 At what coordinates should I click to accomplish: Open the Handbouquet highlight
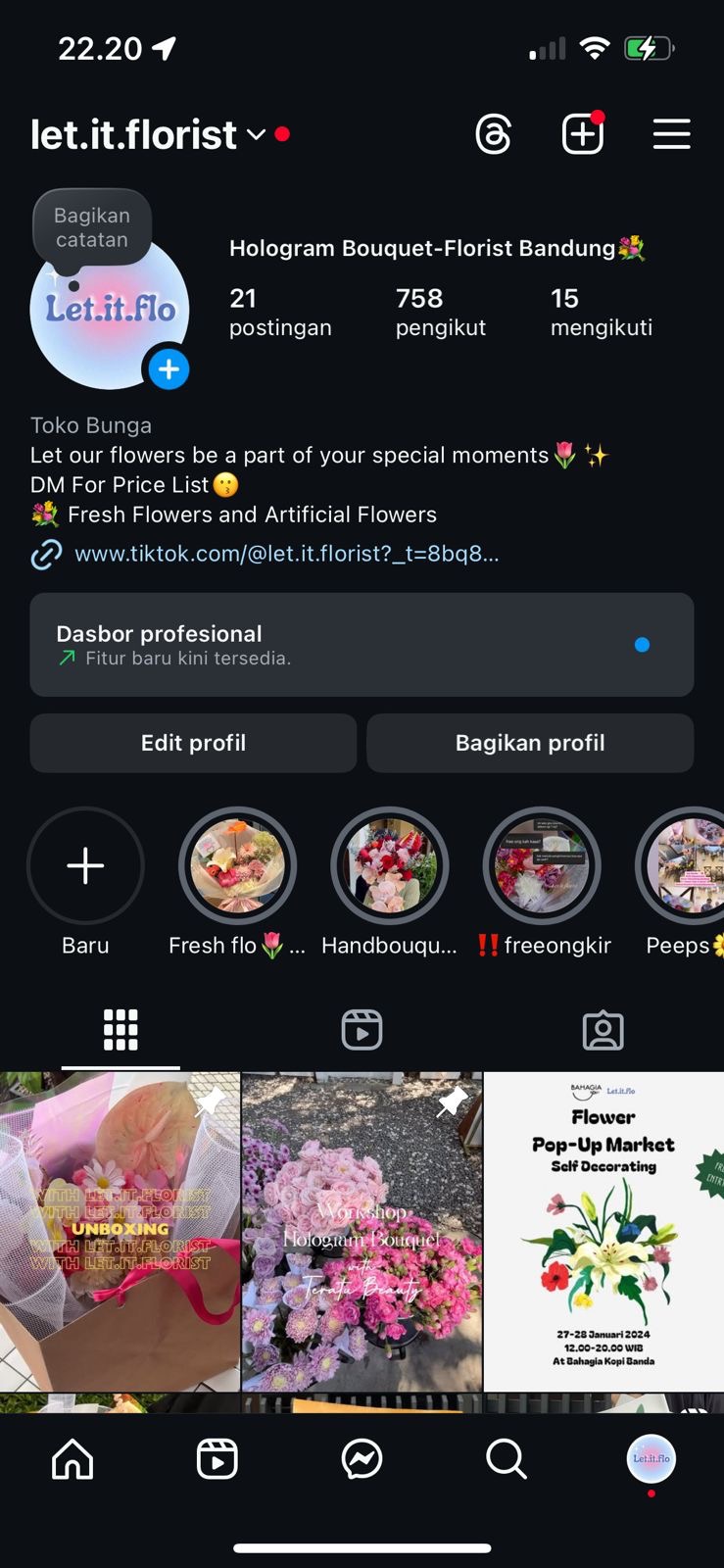390,866
